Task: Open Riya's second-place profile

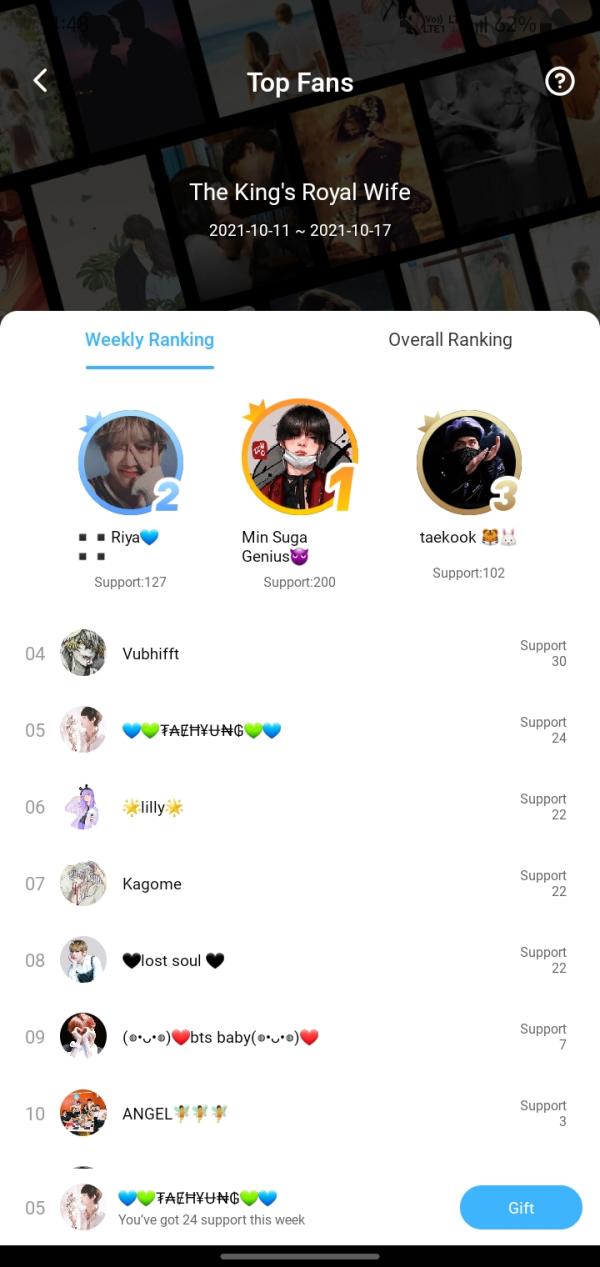Action: tap(129, 462)
